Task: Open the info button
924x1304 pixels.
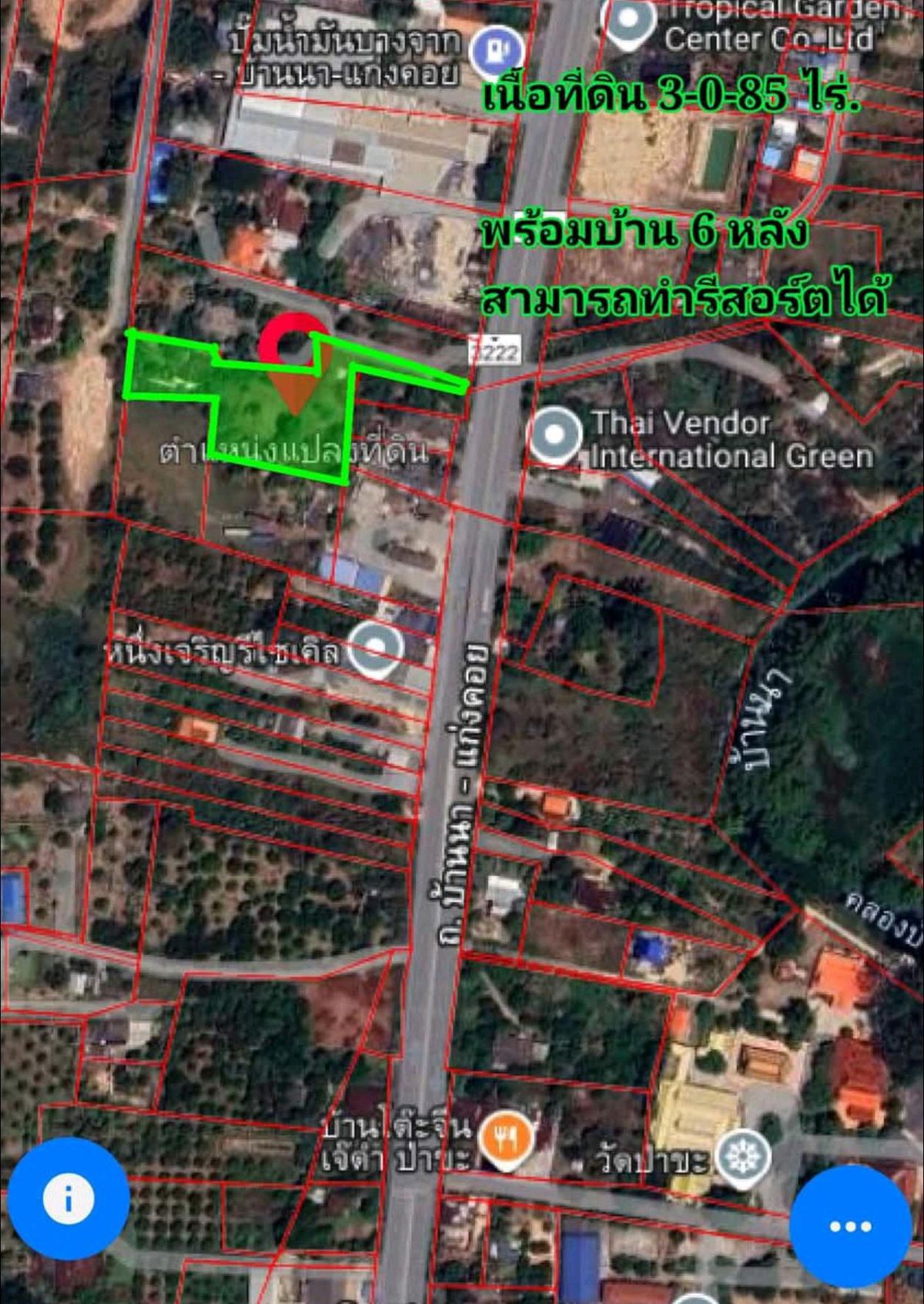Action: pyautogui.click(x=68, y=1198)
